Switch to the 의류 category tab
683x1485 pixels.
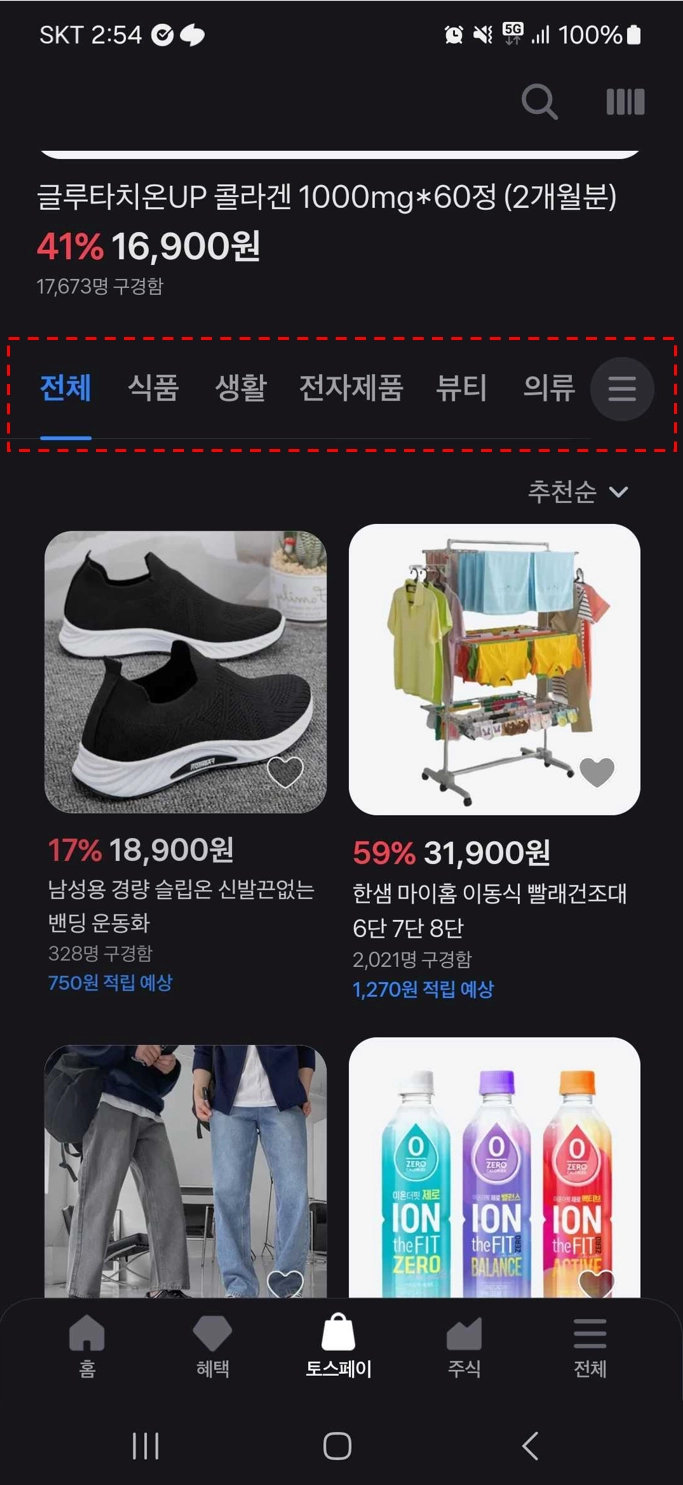pyautogui.click(x=549, y=388)
